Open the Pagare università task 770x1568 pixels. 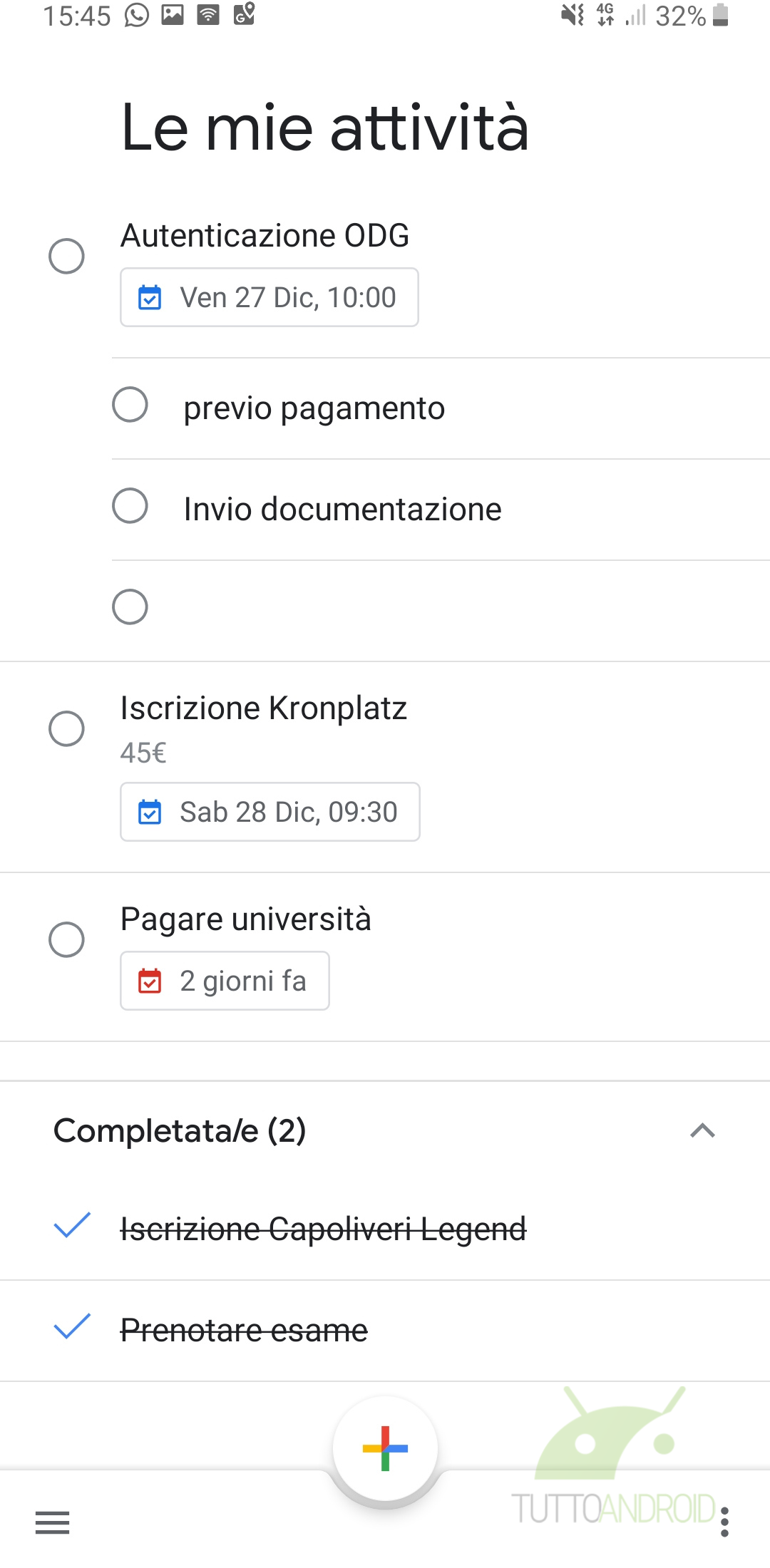click(x=245, y=919)
